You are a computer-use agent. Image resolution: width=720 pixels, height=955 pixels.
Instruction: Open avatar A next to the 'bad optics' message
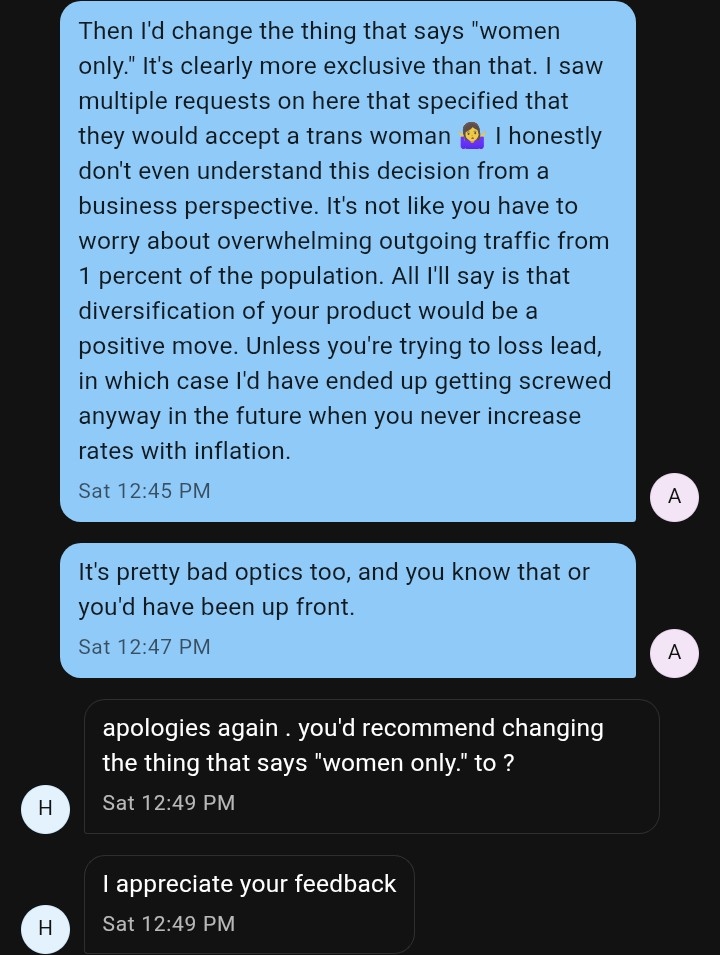pos(674,652)
